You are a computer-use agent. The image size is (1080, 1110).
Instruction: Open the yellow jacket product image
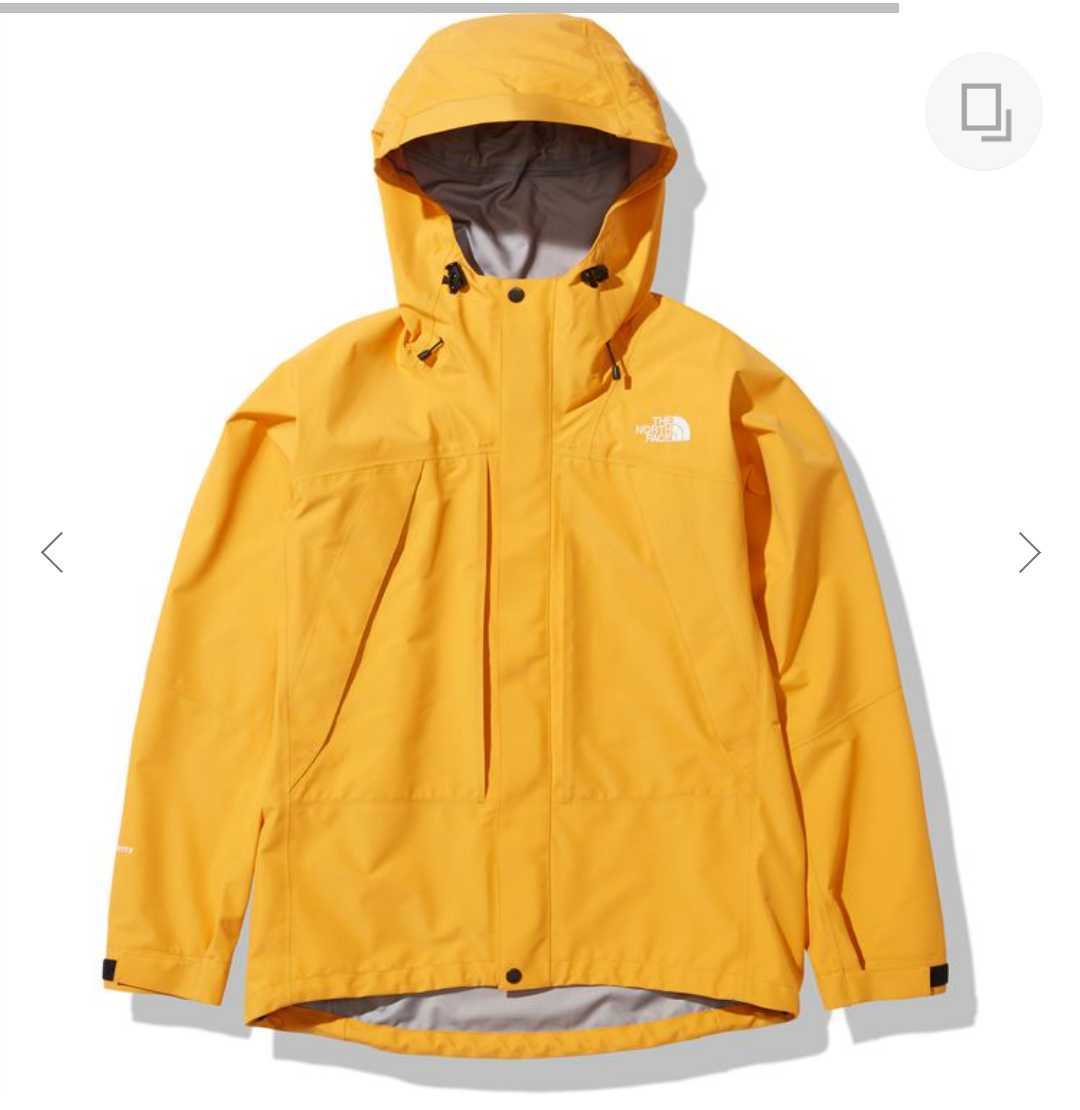(x=530, y=600)
